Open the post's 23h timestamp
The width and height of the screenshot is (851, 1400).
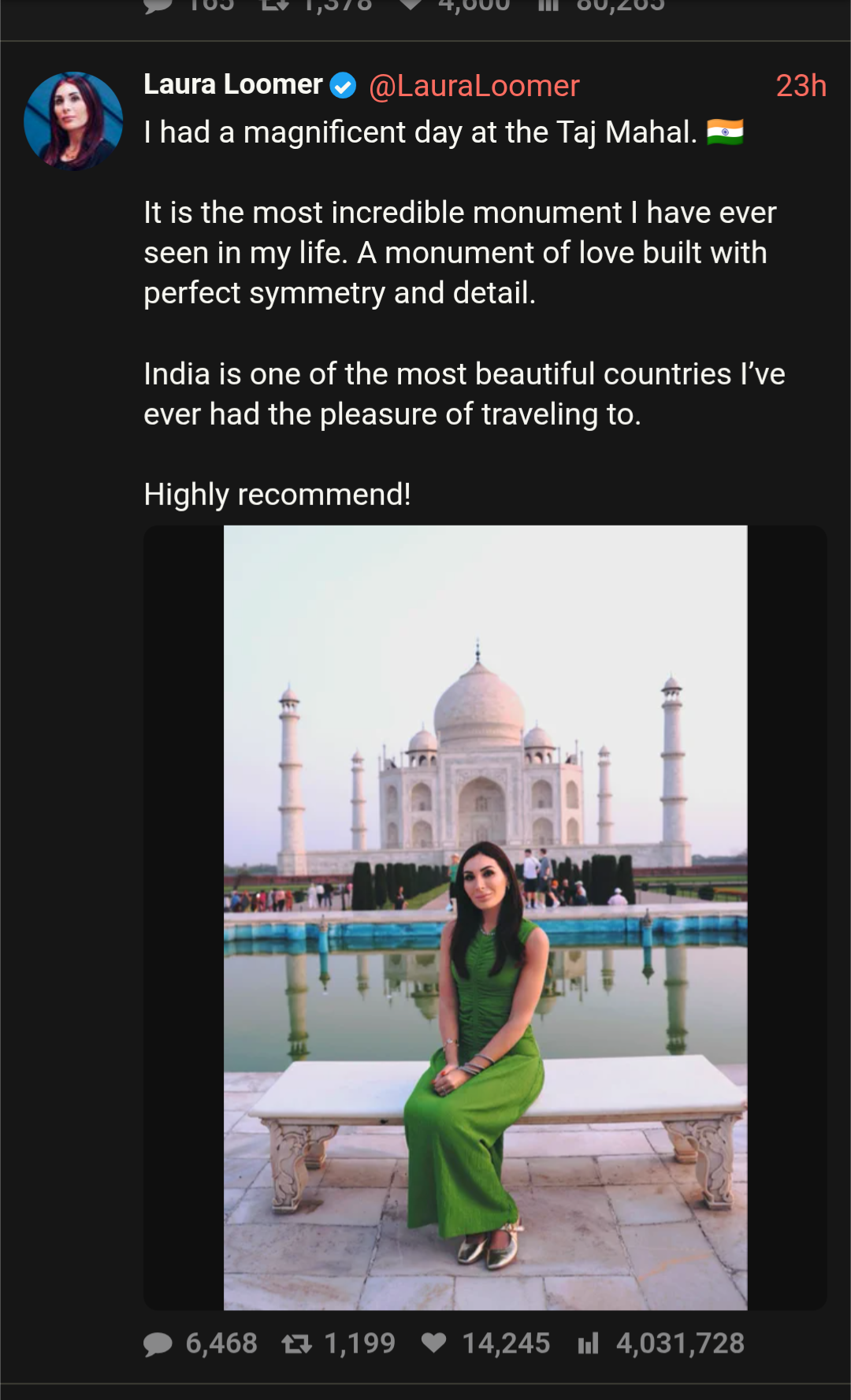click(800, 86)
